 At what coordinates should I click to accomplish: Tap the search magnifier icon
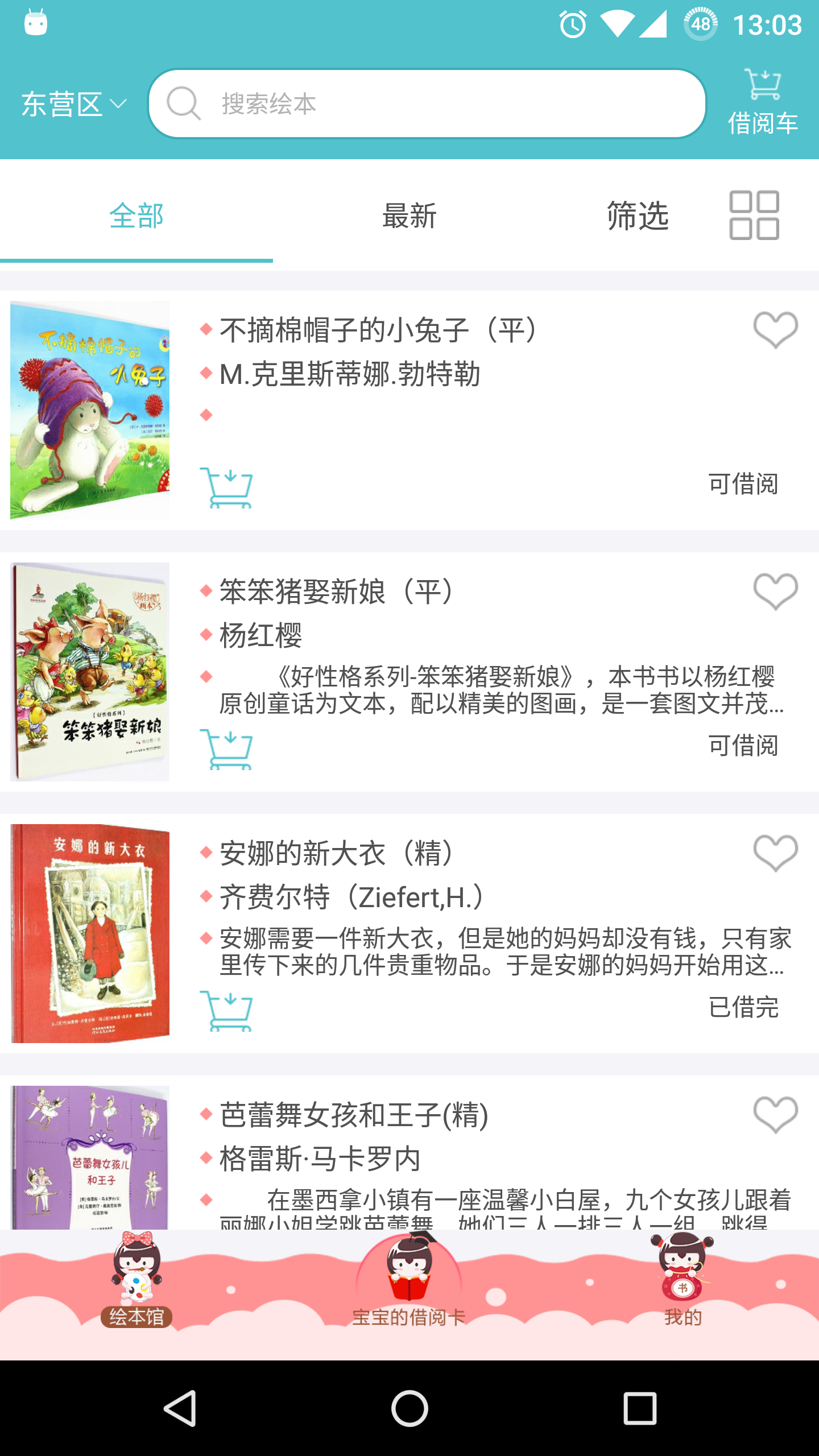coord(183,103)
